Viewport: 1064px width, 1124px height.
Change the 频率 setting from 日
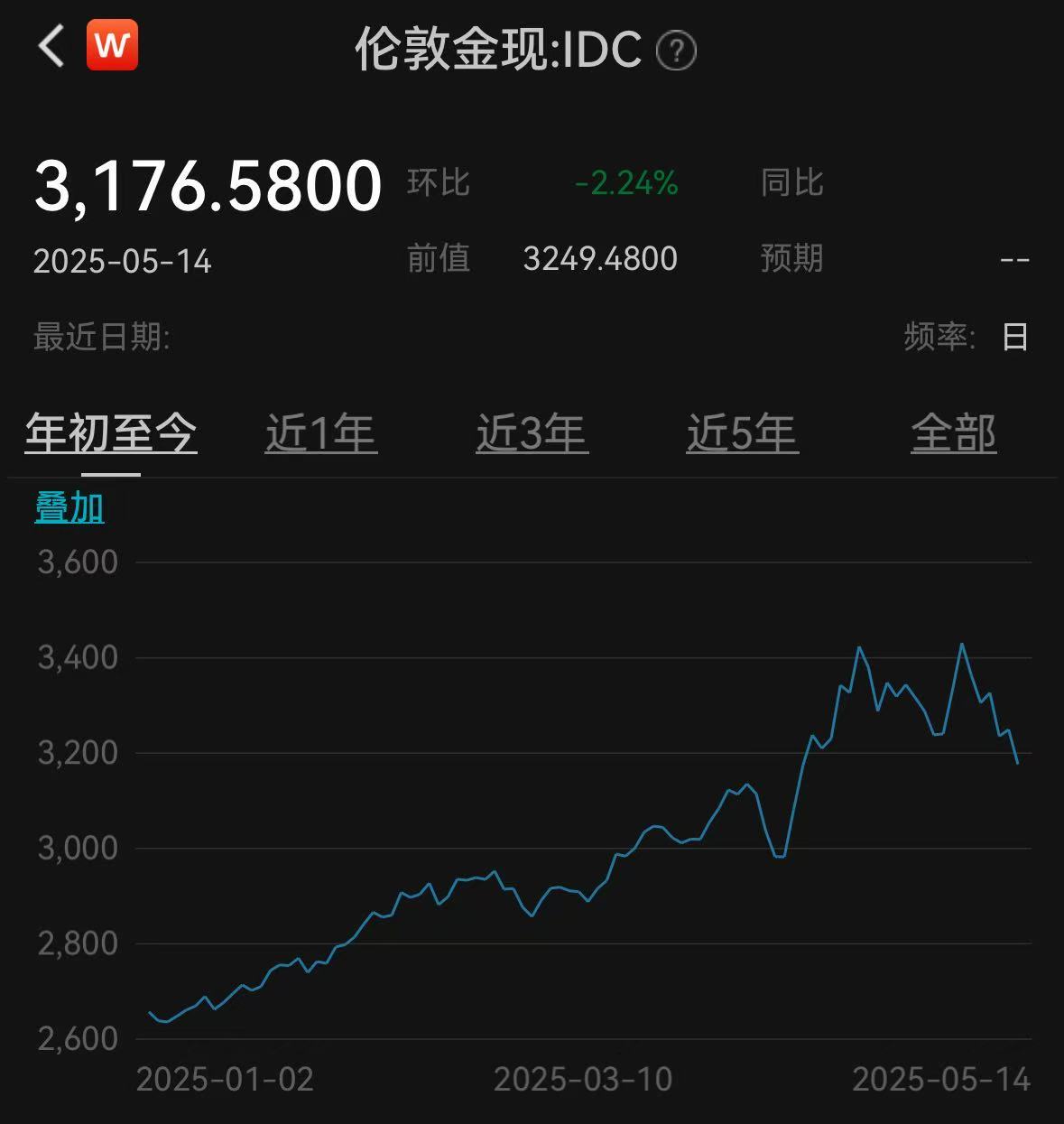pos(1014,338)
